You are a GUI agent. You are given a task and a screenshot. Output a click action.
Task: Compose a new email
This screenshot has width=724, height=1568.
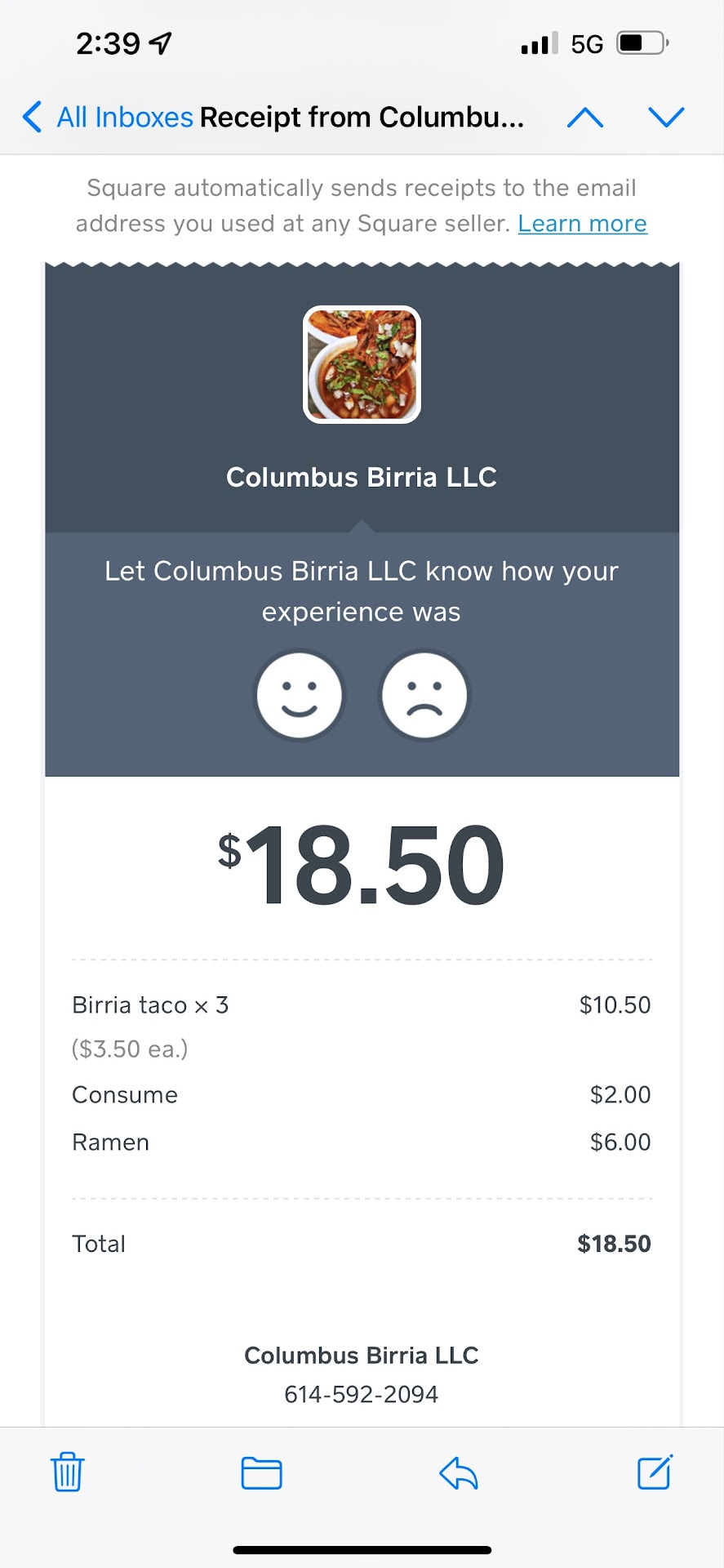(655, 1472)
